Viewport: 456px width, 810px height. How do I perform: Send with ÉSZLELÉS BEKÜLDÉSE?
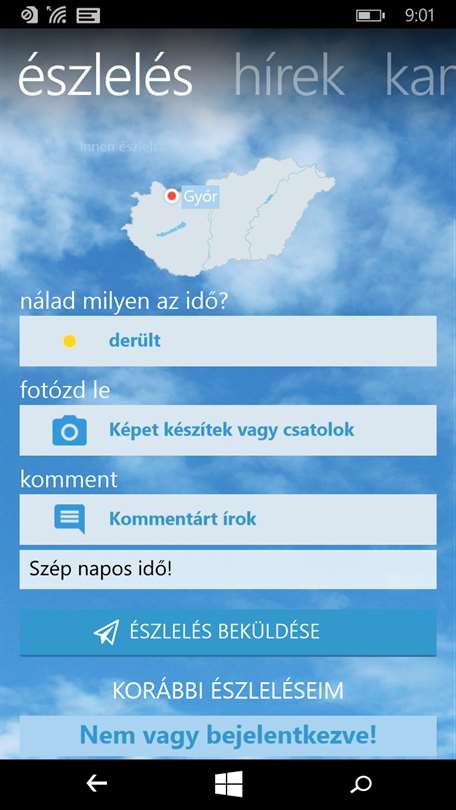tap(228, 632)
